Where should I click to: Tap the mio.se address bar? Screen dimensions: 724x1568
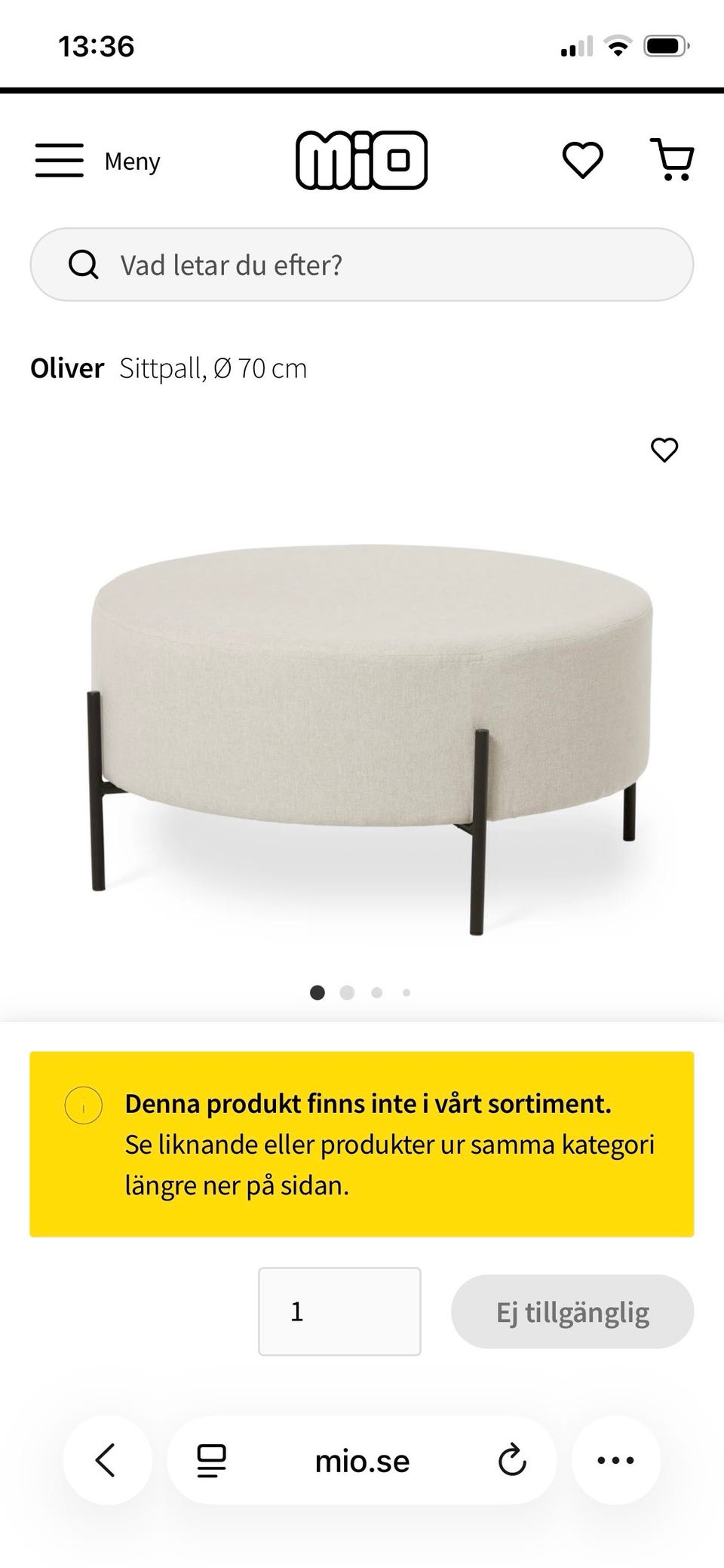[362, 1459]
